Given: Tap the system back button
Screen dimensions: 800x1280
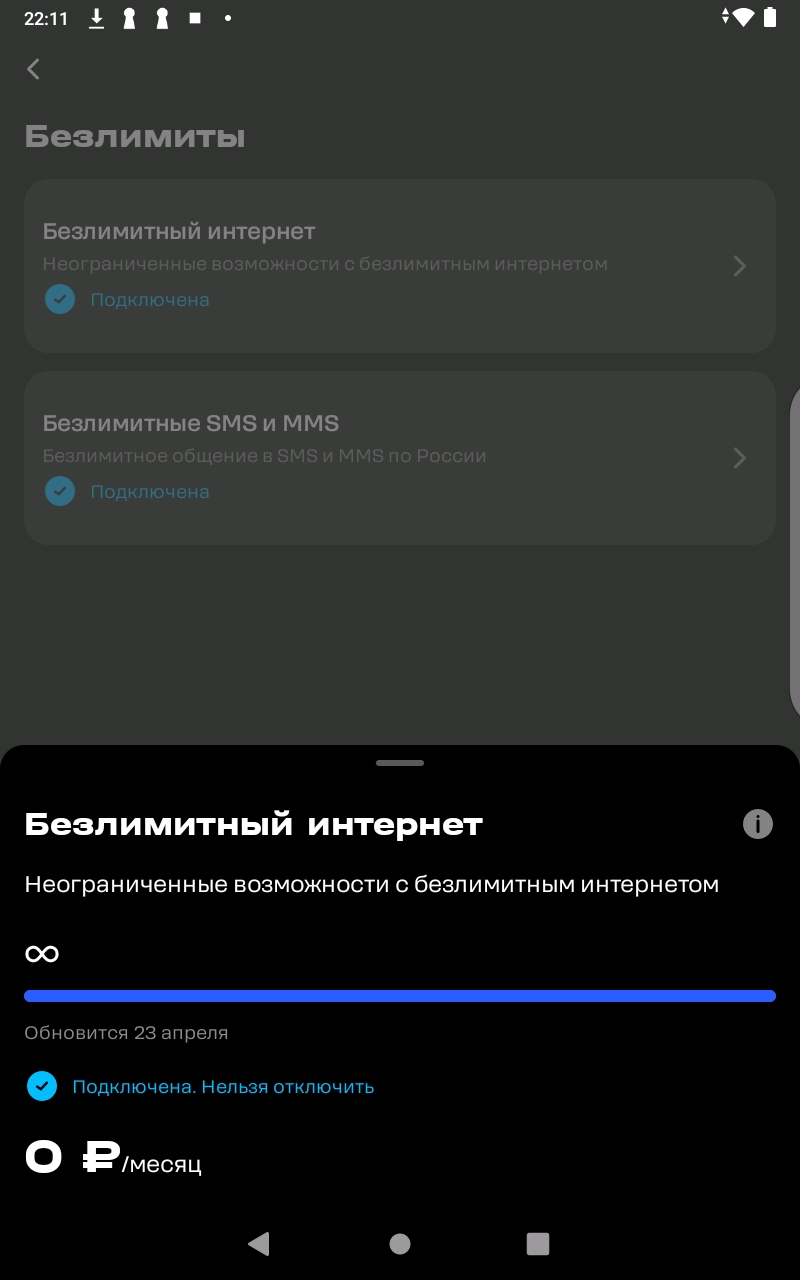Looking at the screenshot, I should (259, 1243).
